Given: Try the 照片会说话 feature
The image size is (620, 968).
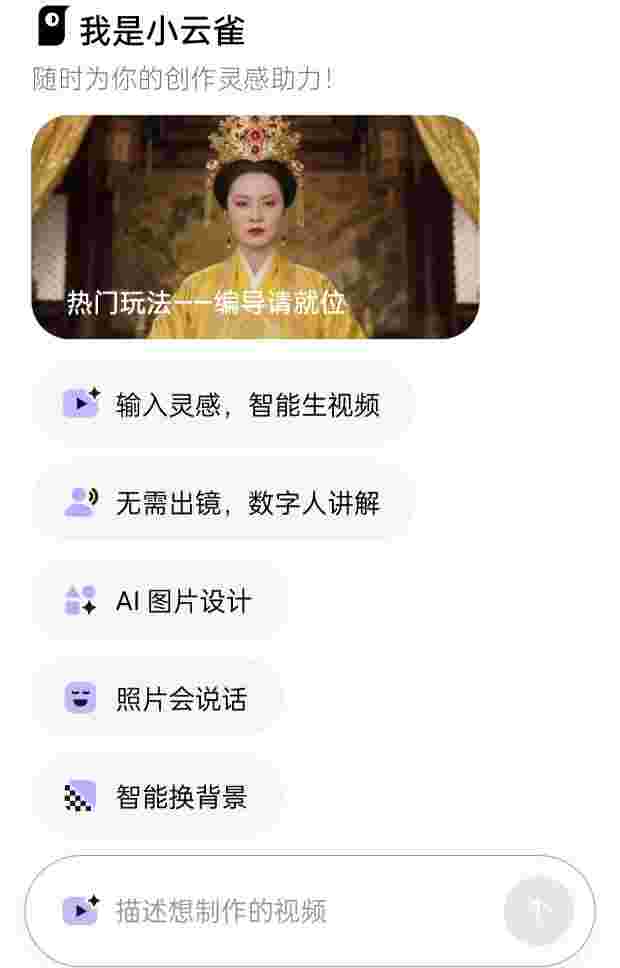Looking at the screenshot, I should tap(157, 698).
